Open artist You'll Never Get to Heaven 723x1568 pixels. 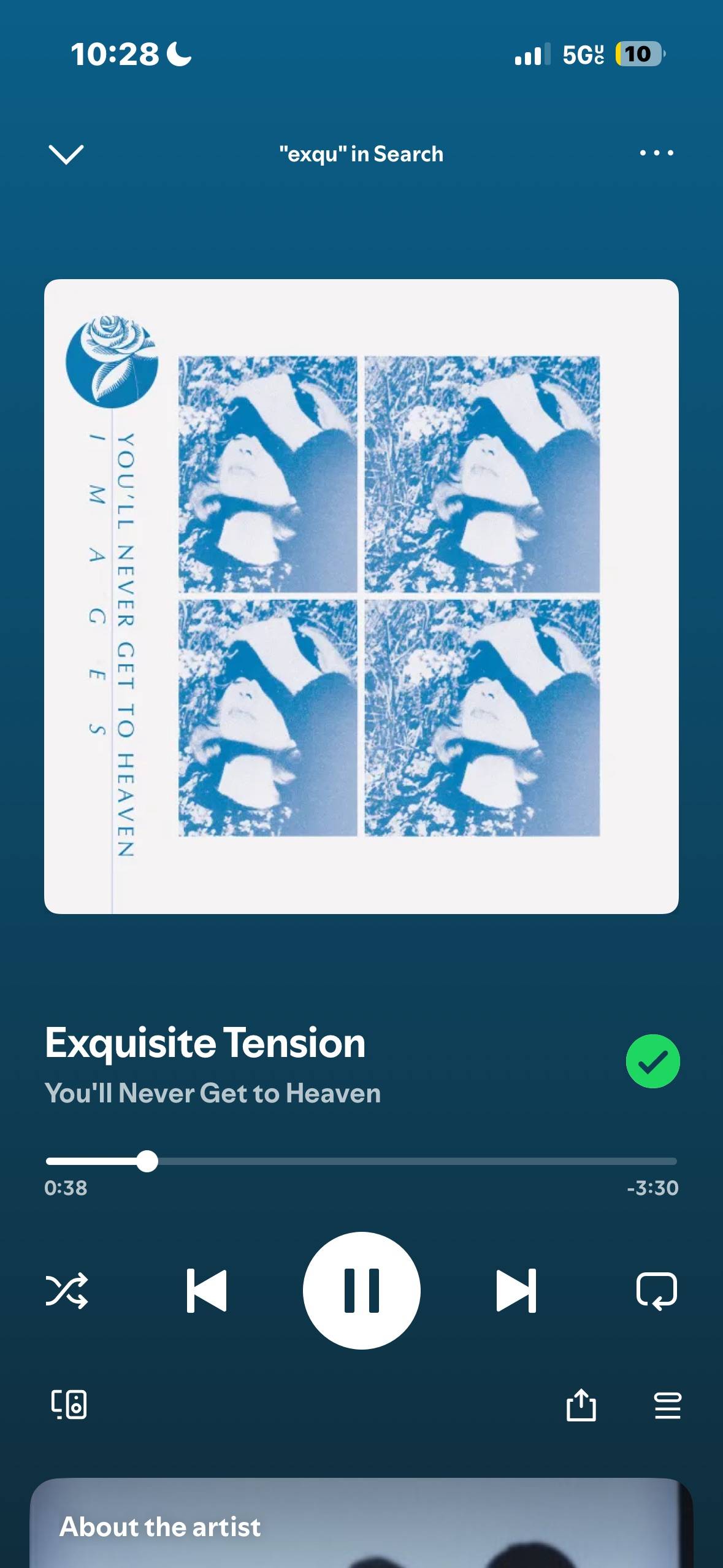click(212, 1093)
